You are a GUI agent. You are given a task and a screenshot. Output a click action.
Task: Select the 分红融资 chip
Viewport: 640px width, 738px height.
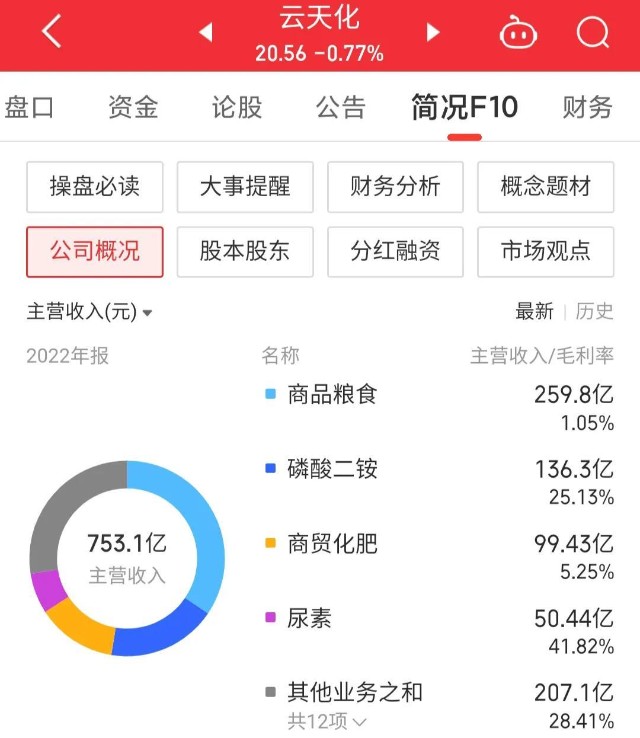[x=395, y=251]
